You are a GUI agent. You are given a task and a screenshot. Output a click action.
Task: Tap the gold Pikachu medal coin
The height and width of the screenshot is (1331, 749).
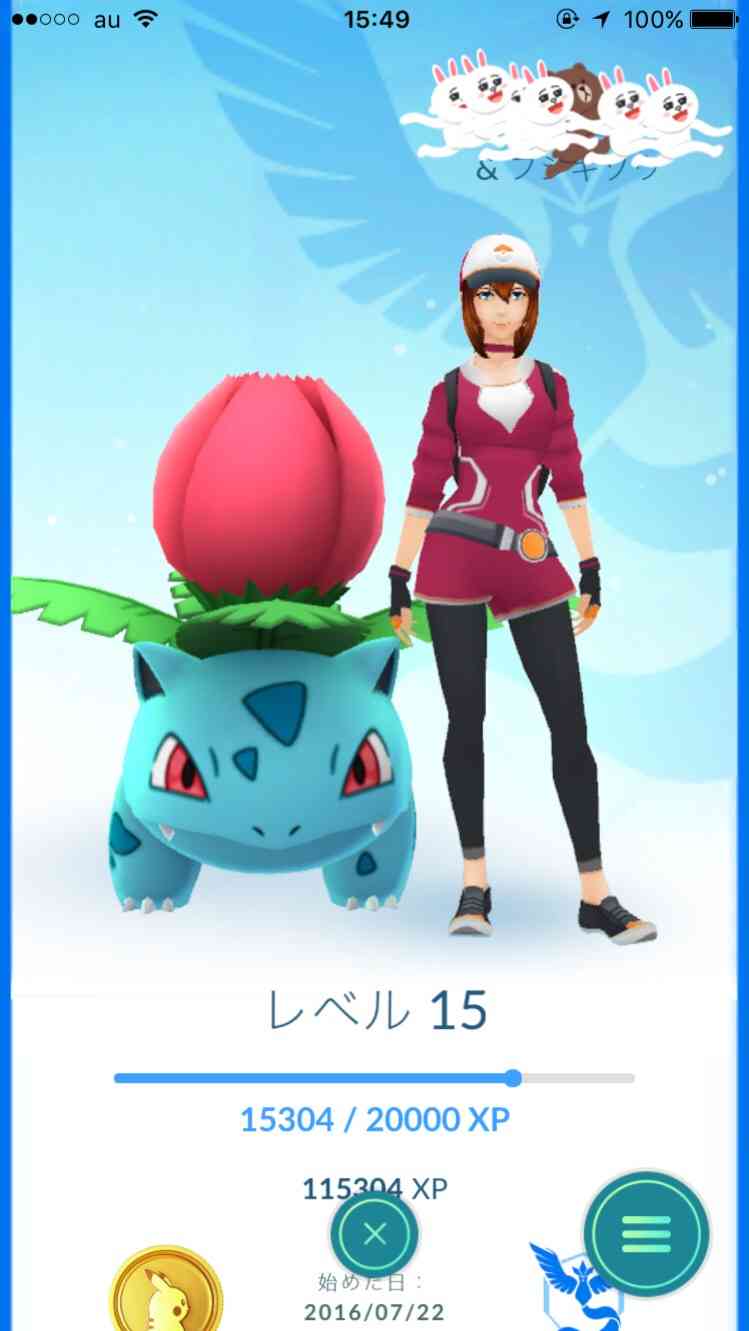coord(166,1295)
